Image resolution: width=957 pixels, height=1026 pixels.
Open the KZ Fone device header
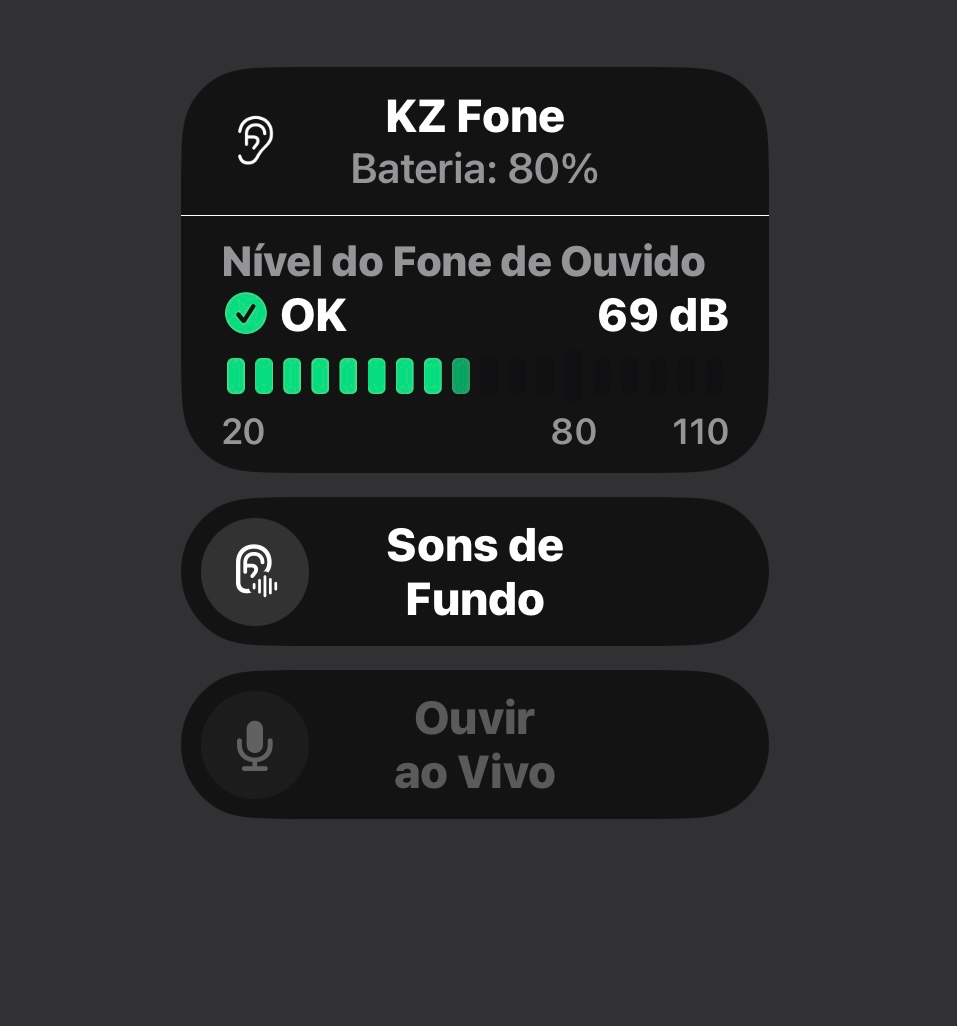[x=474, y=142]
